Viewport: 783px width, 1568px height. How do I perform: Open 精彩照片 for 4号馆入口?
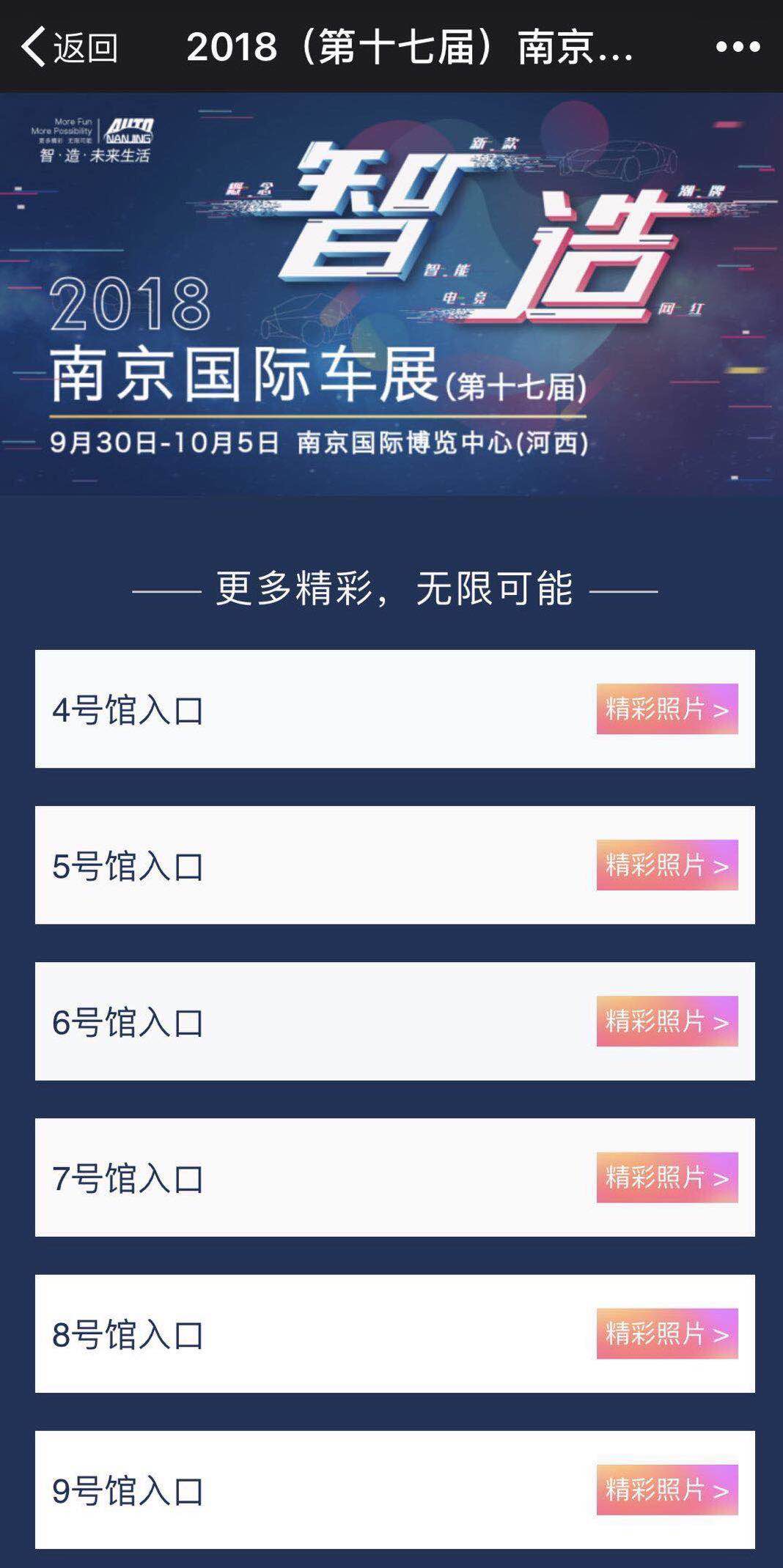click(666, 709)
